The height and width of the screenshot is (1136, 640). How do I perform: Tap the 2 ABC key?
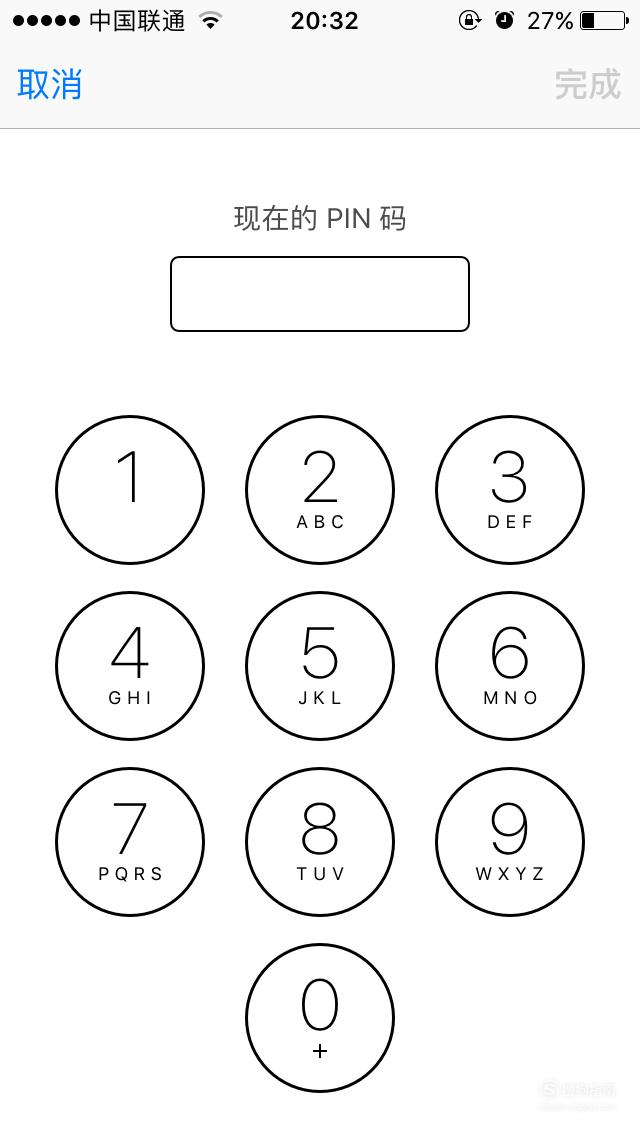coord(320,490)
